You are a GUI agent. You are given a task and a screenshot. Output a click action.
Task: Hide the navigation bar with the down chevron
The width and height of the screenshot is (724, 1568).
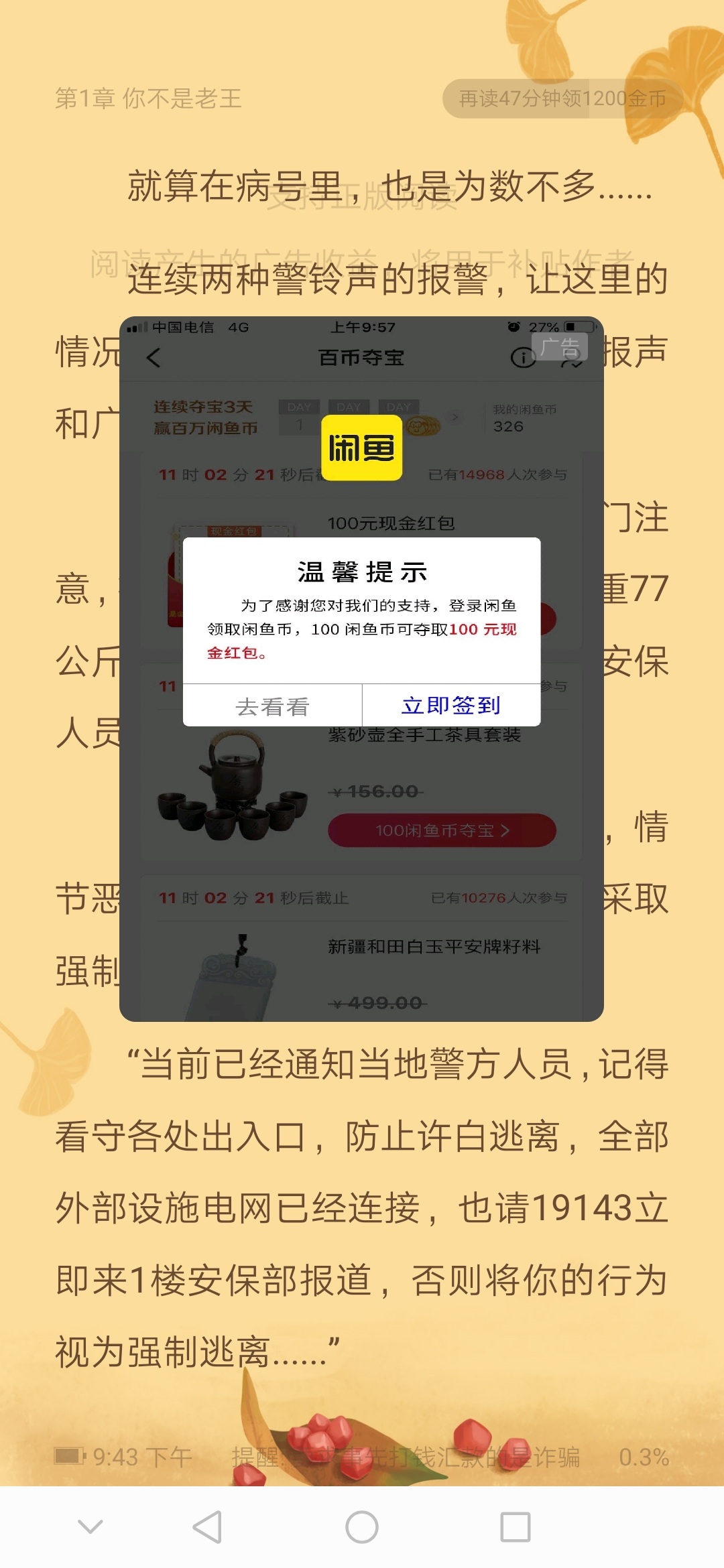point(90,1527)
